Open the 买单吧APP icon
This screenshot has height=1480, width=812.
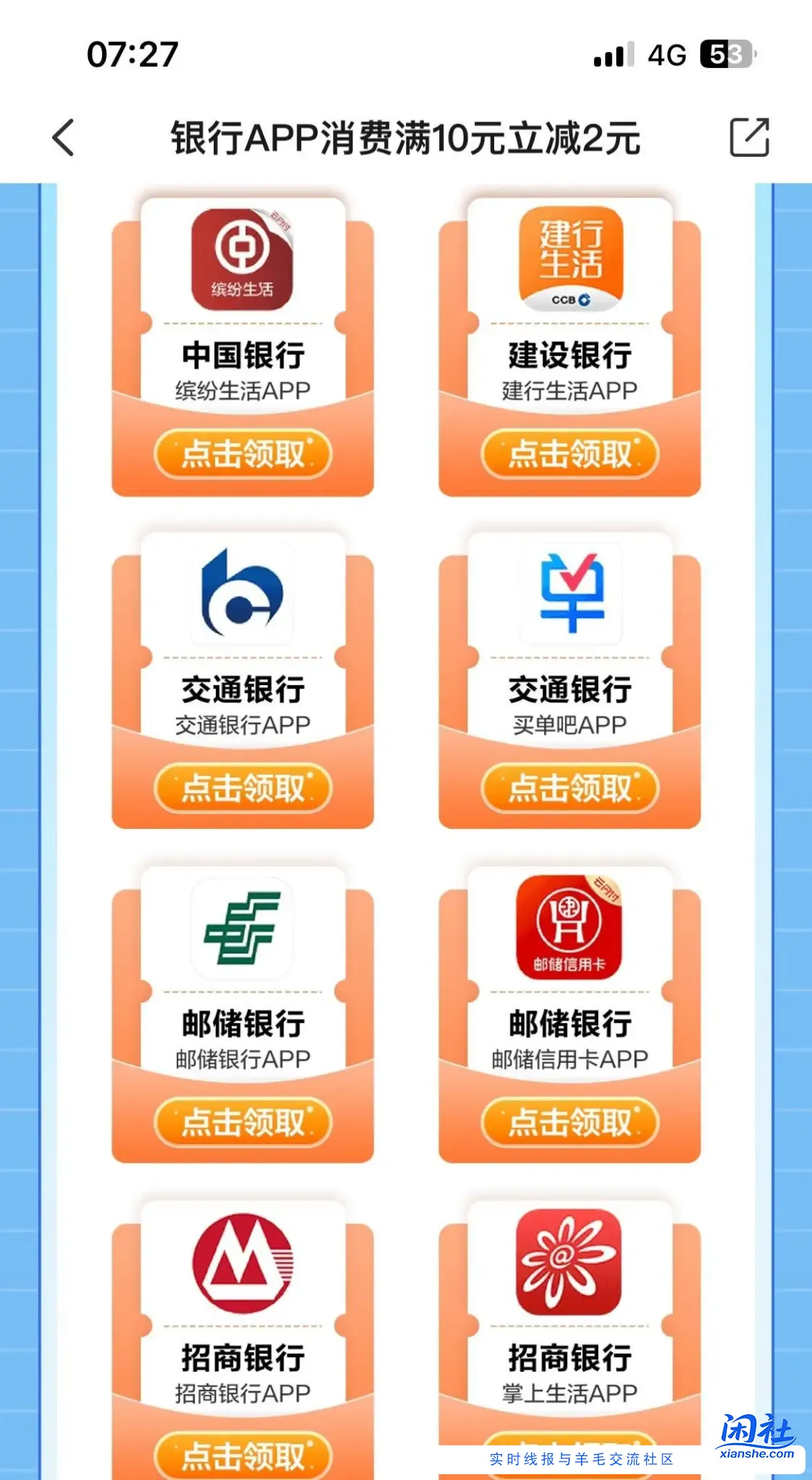click(x=571, y=594)
